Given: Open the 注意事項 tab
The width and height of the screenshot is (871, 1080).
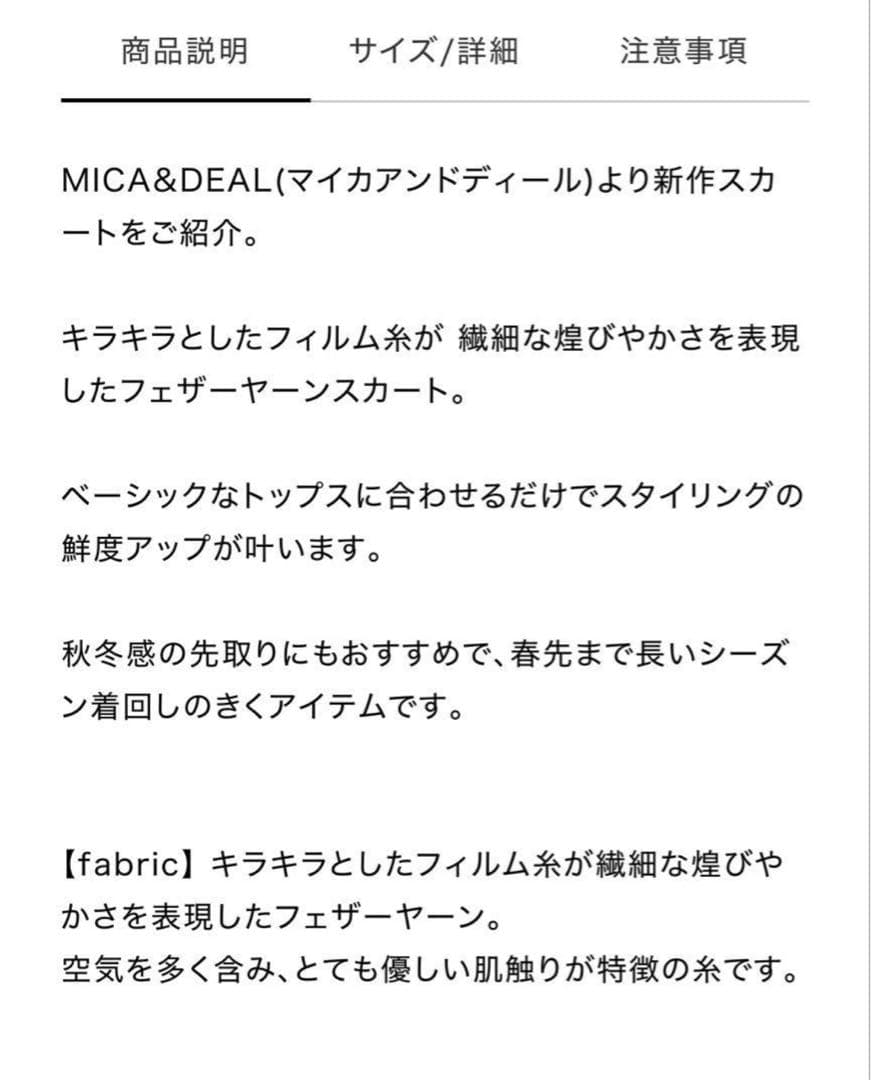Looking at the screenshot, I should [683, 51].
